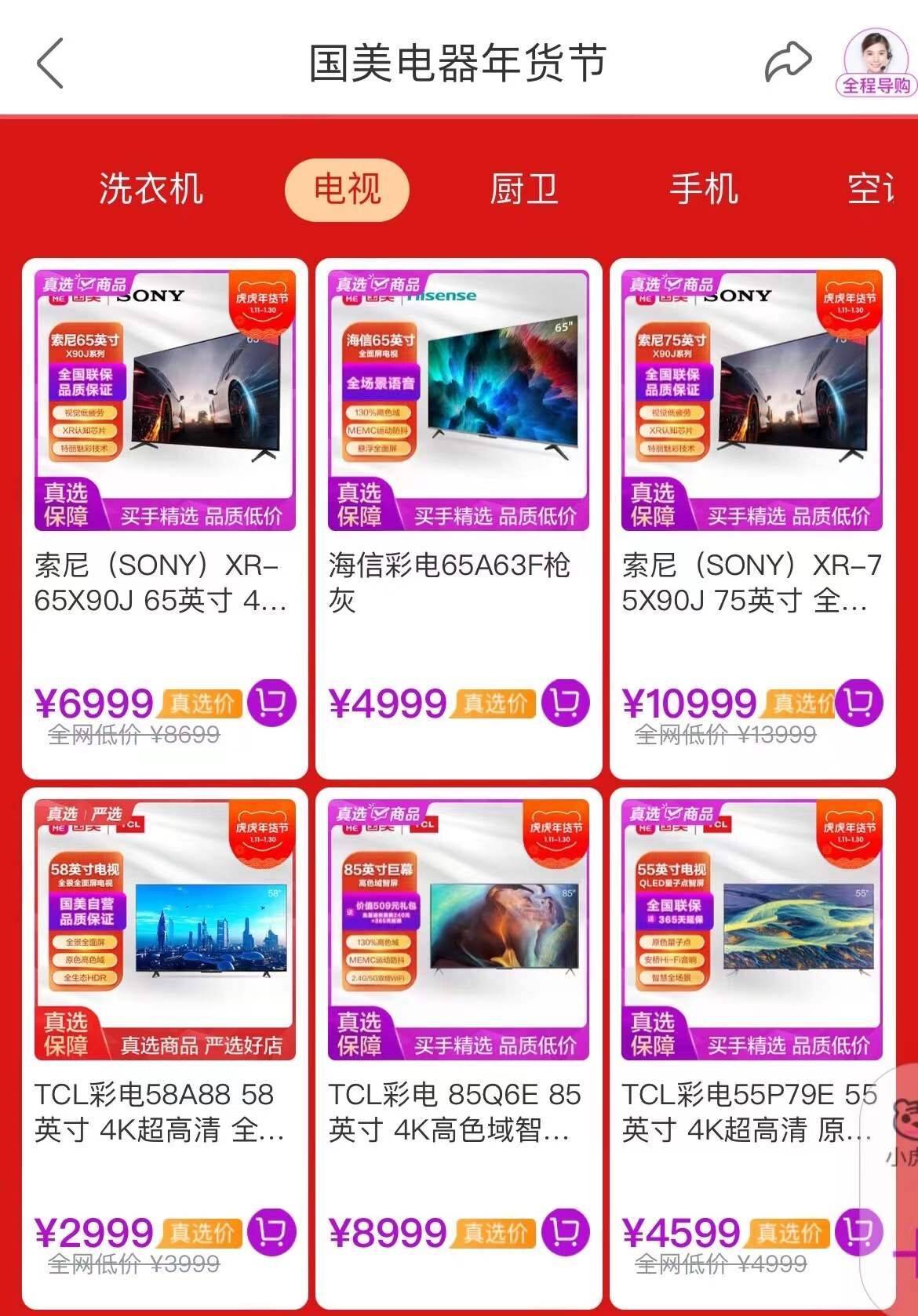Add the ¥8999 TCL TV to cart
This screenshot has height=1316, width=918.
click(565, 1232)
